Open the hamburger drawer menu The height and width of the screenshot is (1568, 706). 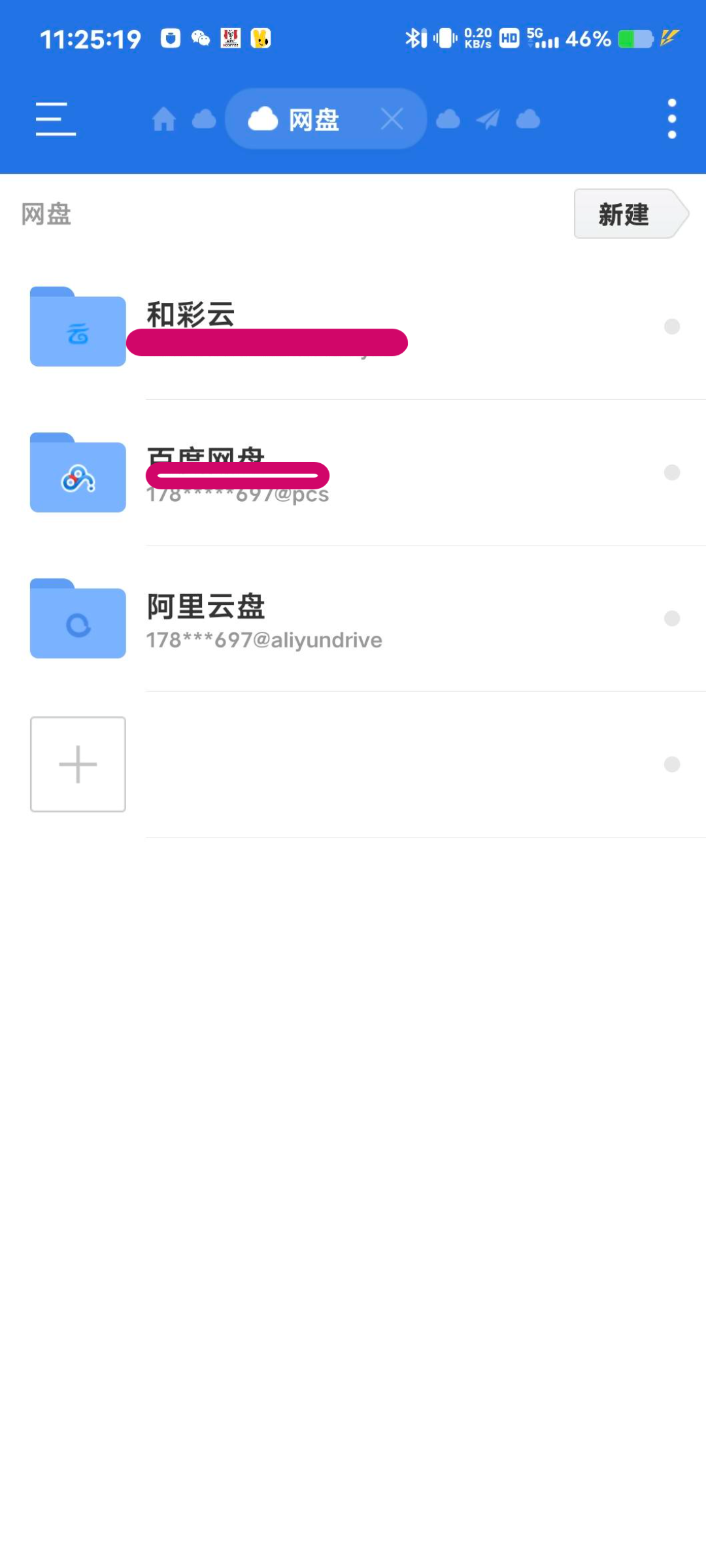[x=56, y=119]
